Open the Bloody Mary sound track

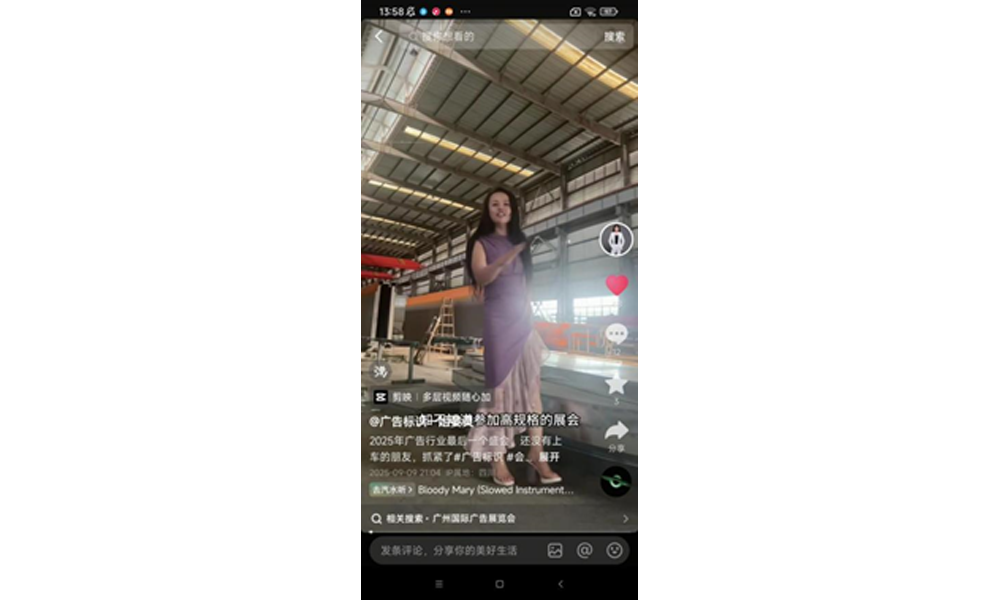(495, 490)
